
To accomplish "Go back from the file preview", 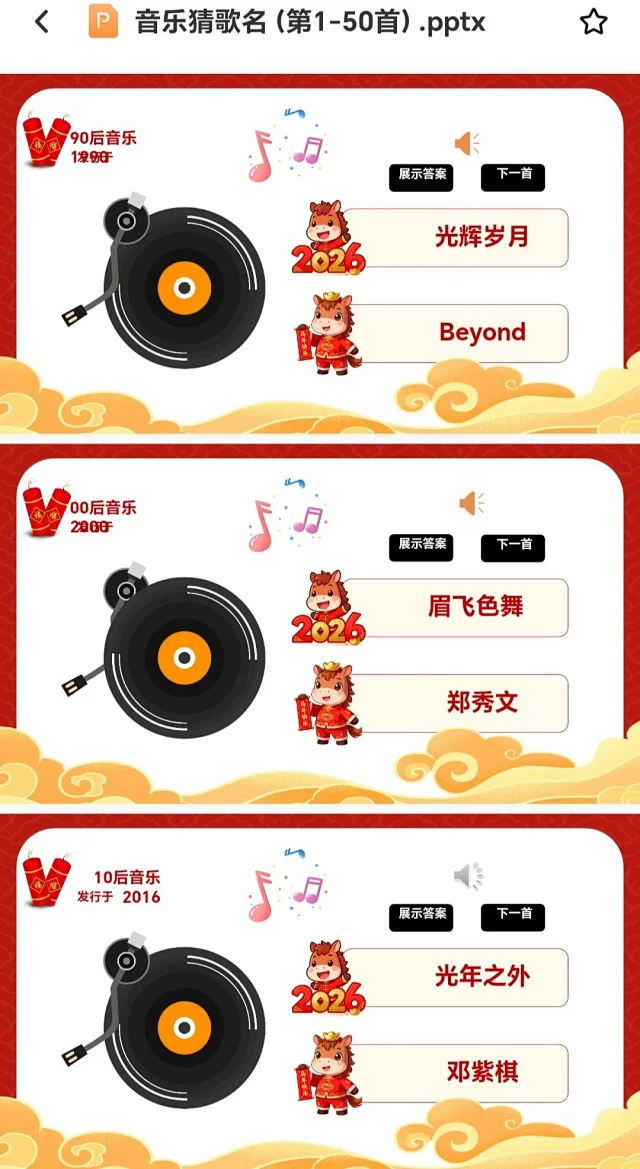I will click(41, 22).
